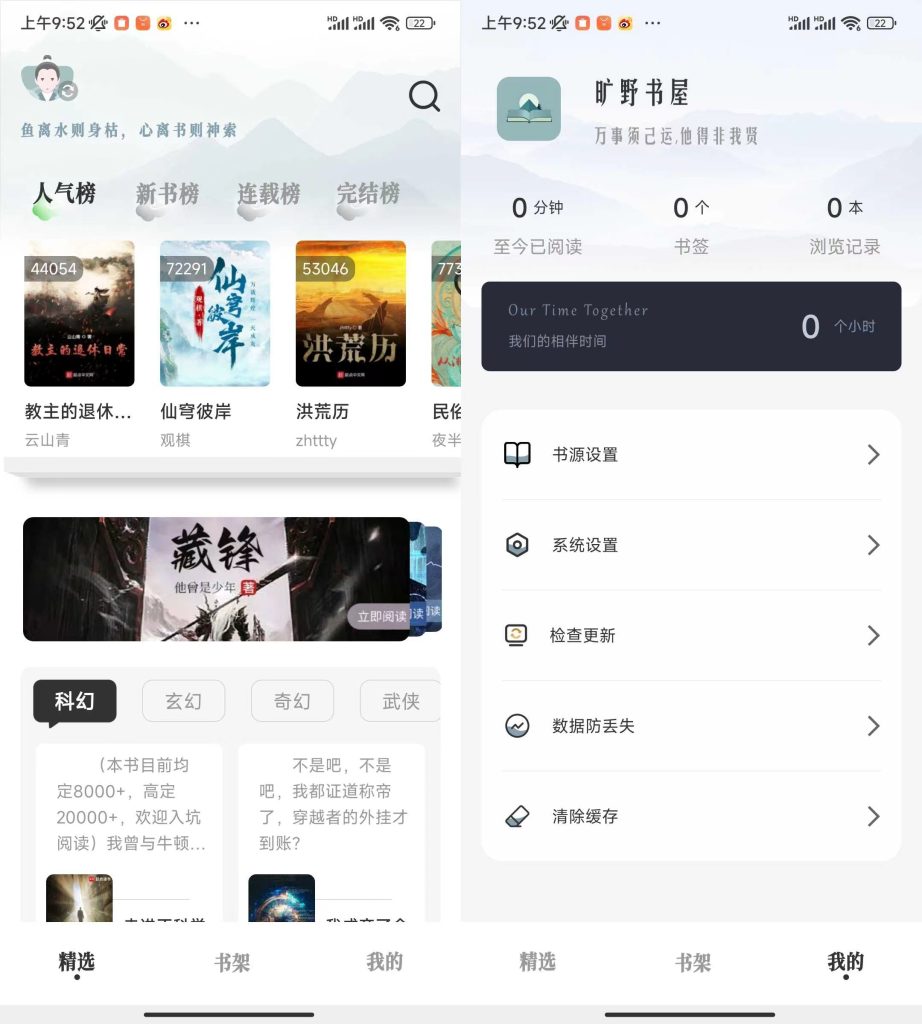Viewport: 922px width, 1024px height.
Task: Tap 立即阅读 on the 藏锋 banner
Action: (x=381, y=616)
